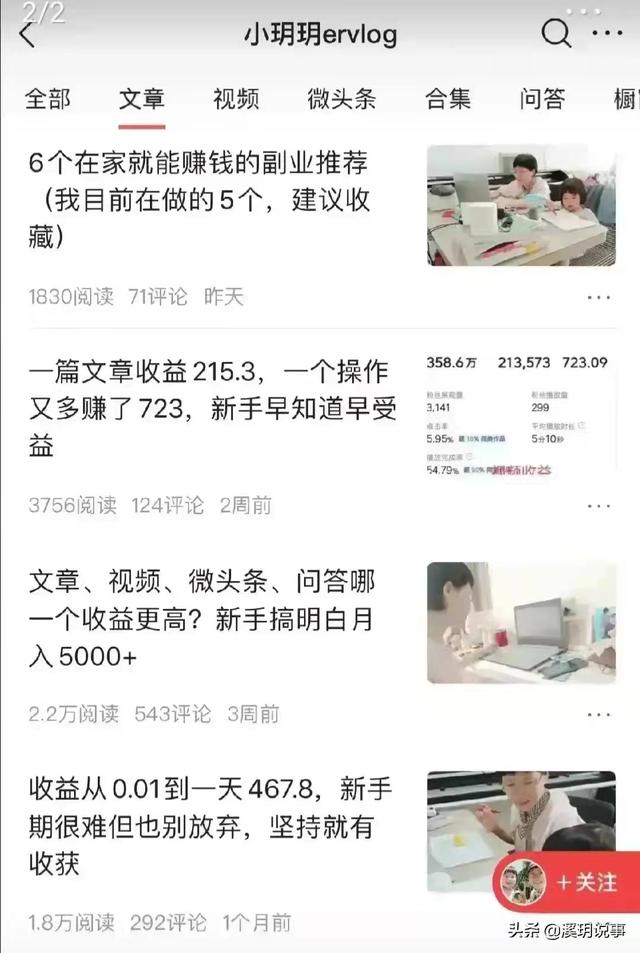640x953 pixels.
Task: Switch to the 合集 tab
Action: [x=448, y=99]
